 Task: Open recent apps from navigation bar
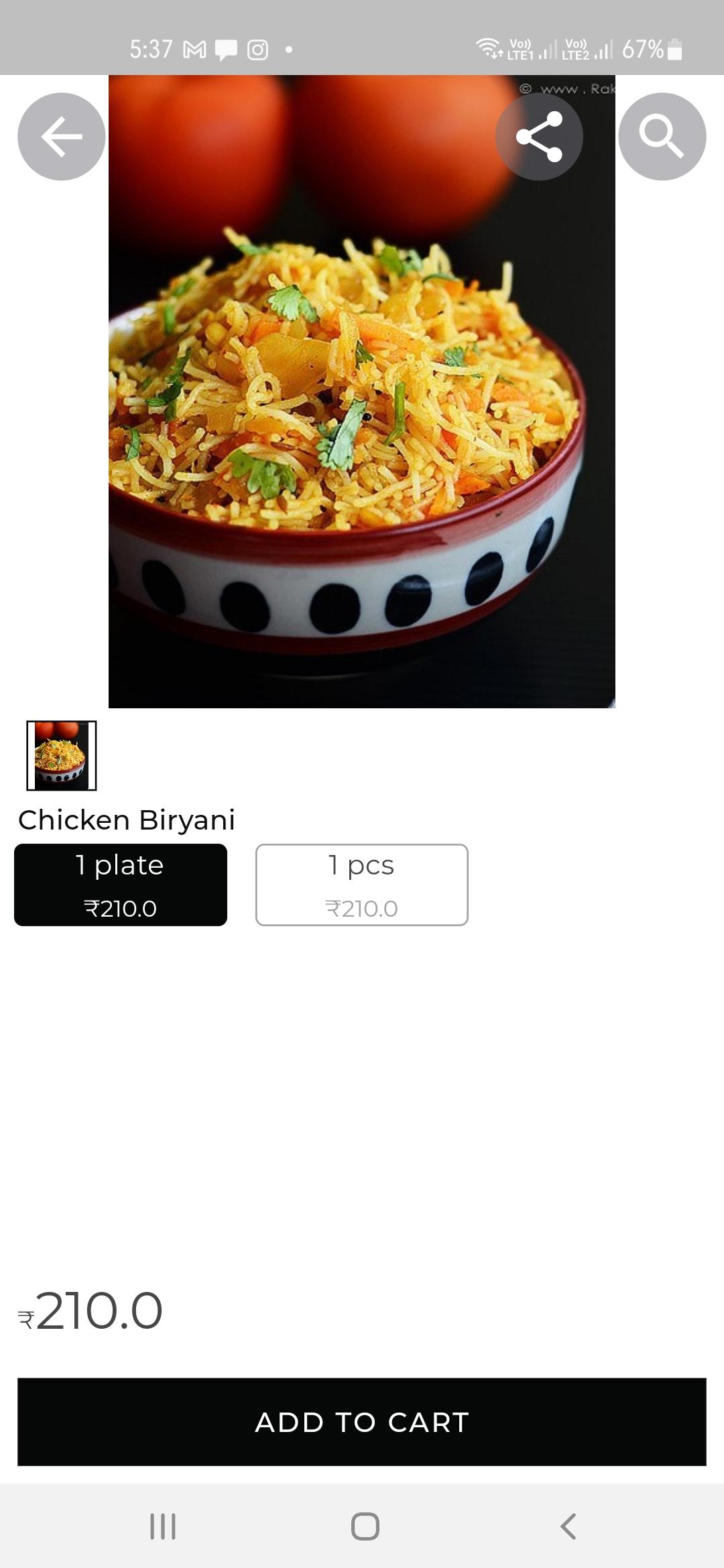click(x=163, y=1526)
